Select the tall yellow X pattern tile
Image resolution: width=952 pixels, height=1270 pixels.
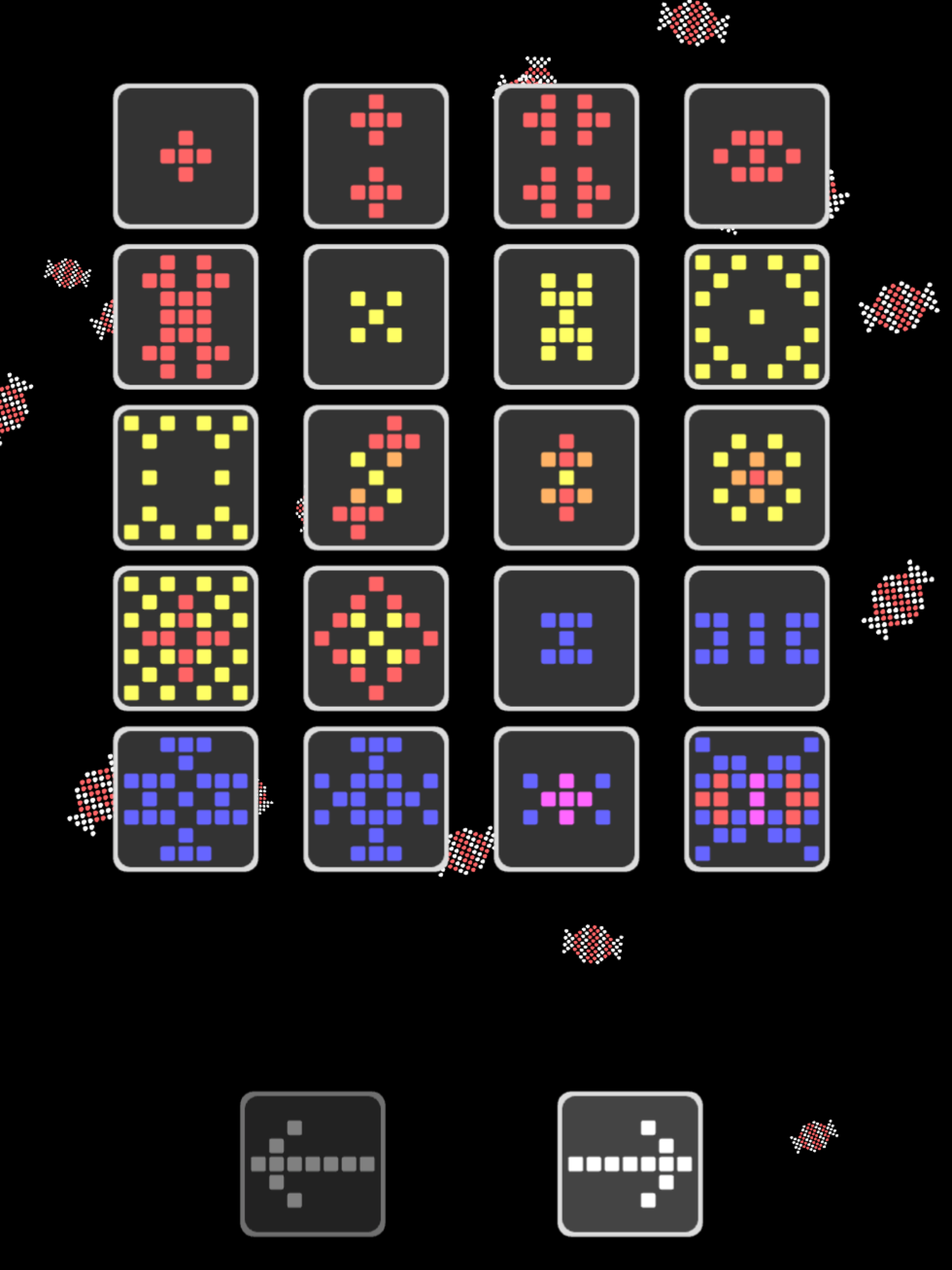pos(566,317)
